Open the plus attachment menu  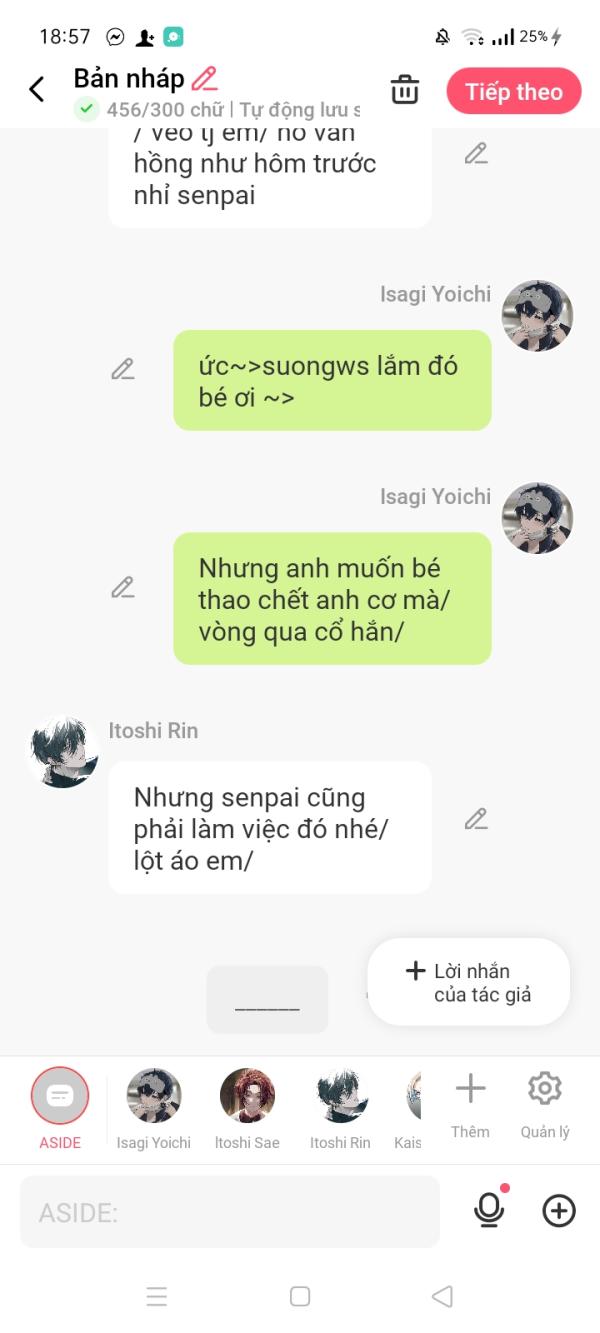[x=559, y=1211]
